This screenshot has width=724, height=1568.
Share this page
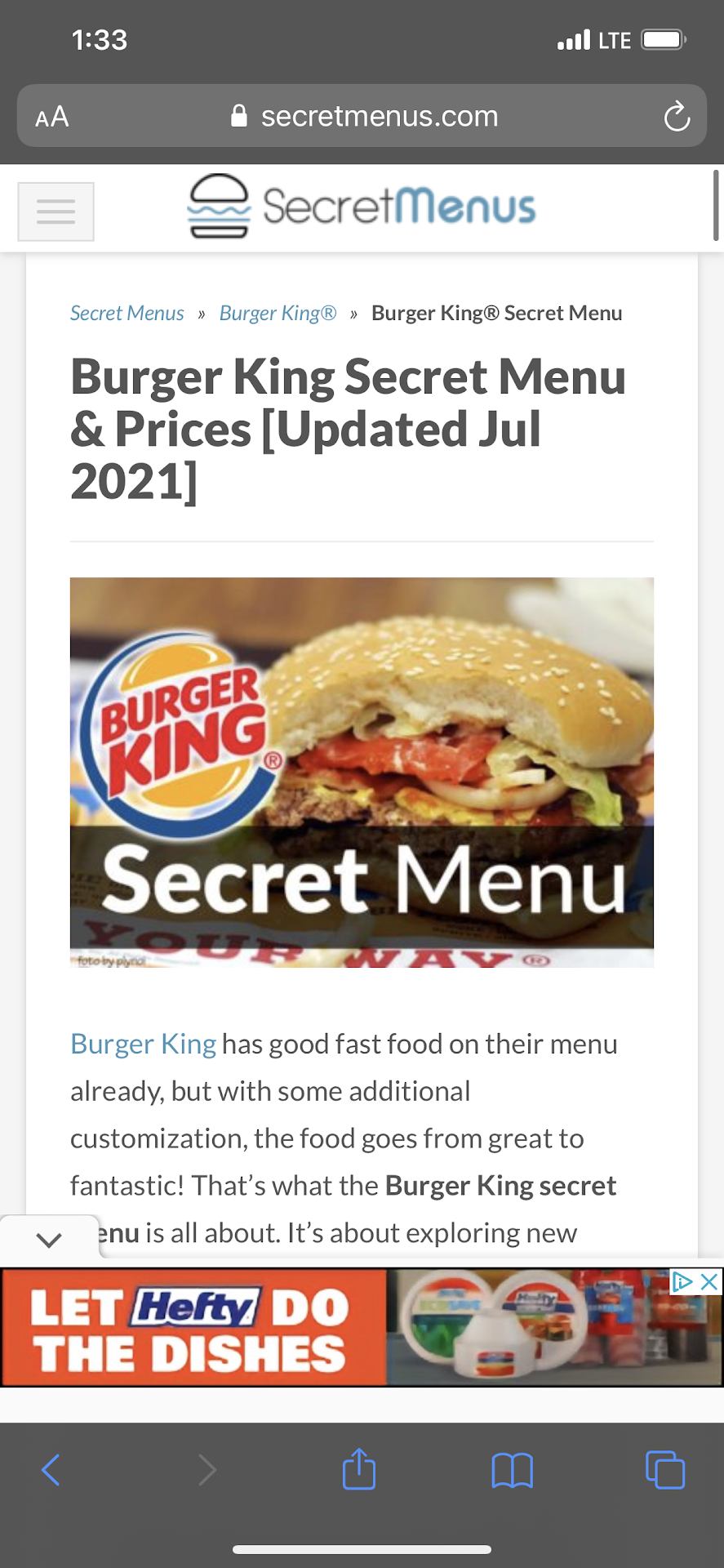click(x=359, y=1469)
